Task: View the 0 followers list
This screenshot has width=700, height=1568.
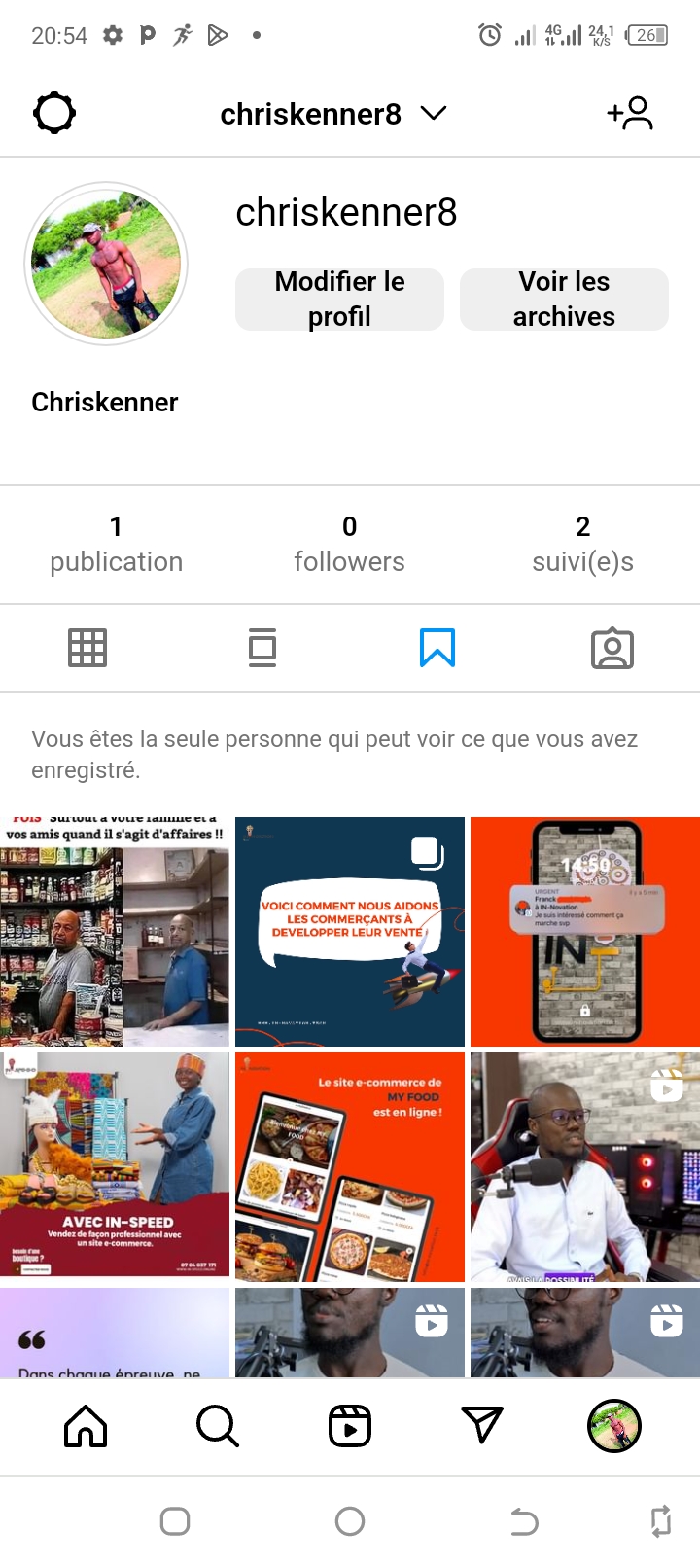Action: tap(349, 544)
